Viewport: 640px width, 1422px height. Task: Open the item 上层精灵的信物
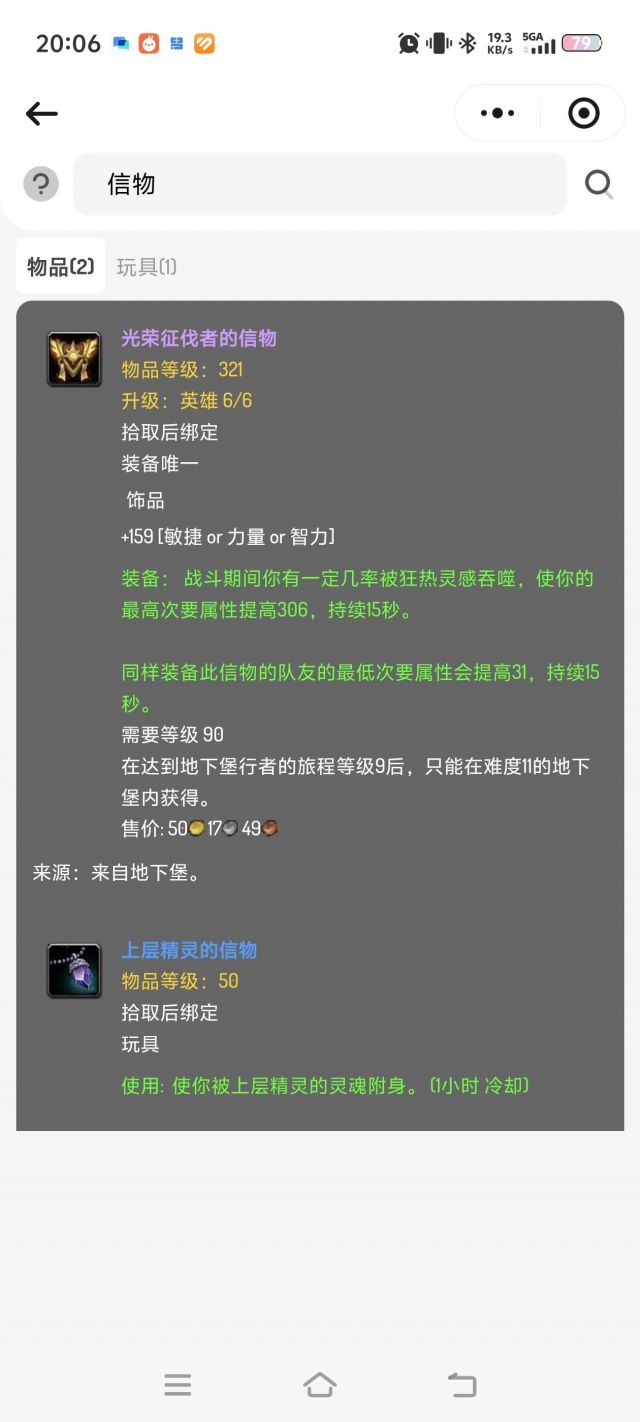pos(189,950)
